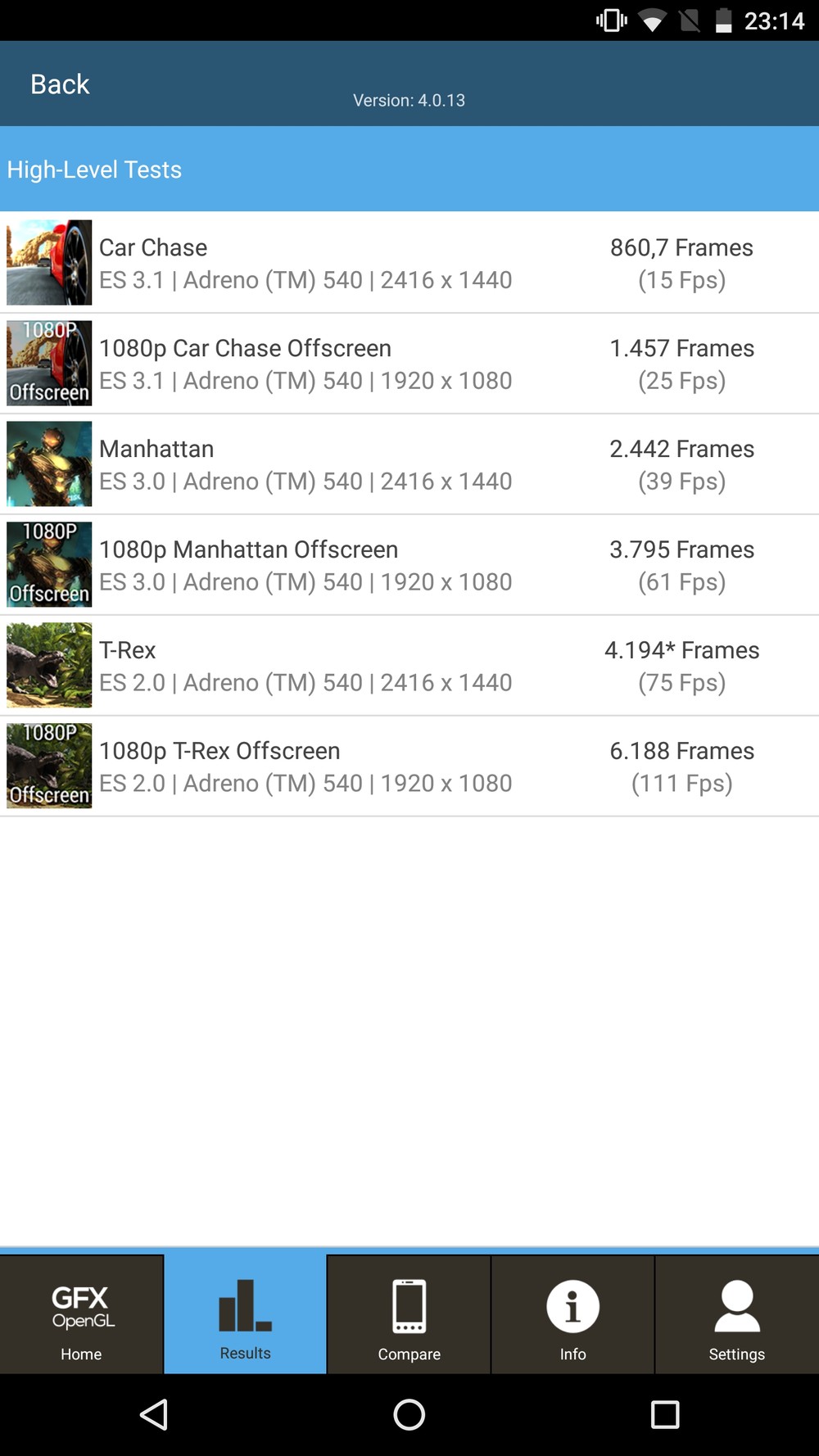
Task: Tap the system home circle button
Action: (409, 1414)
